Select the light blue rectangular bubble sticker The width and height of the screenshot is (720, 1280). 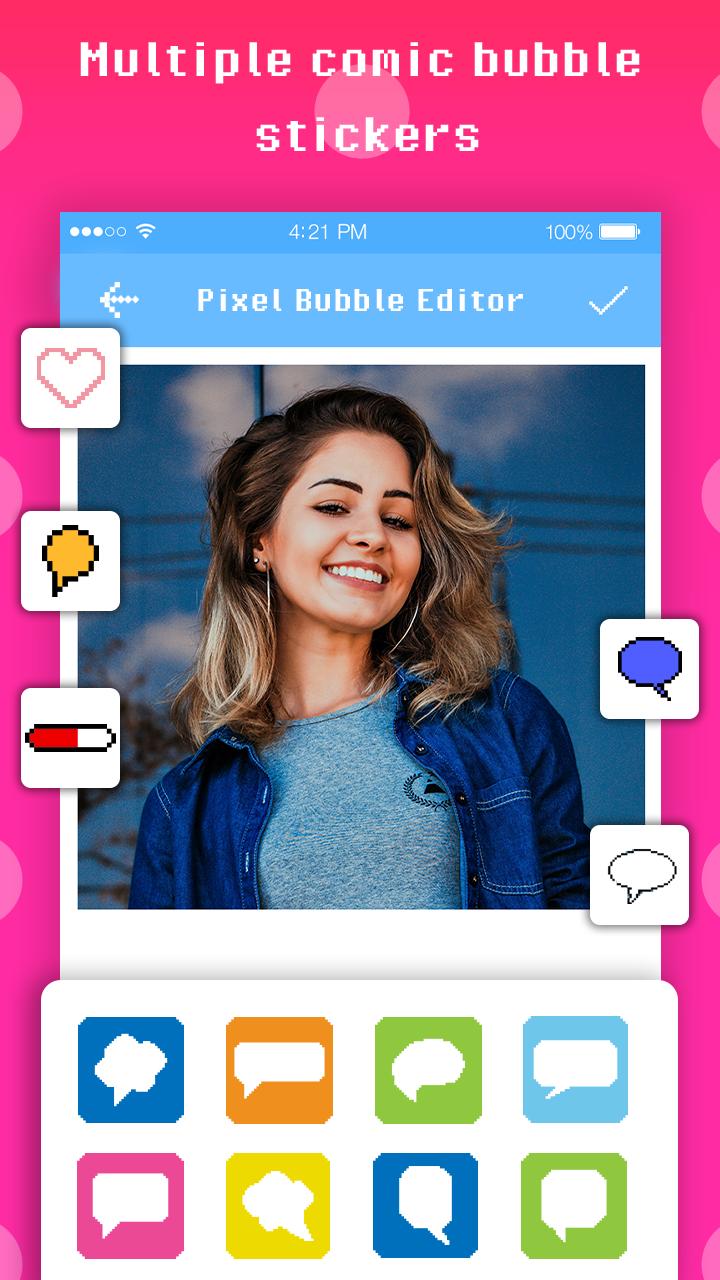[x=575, y=1068]
